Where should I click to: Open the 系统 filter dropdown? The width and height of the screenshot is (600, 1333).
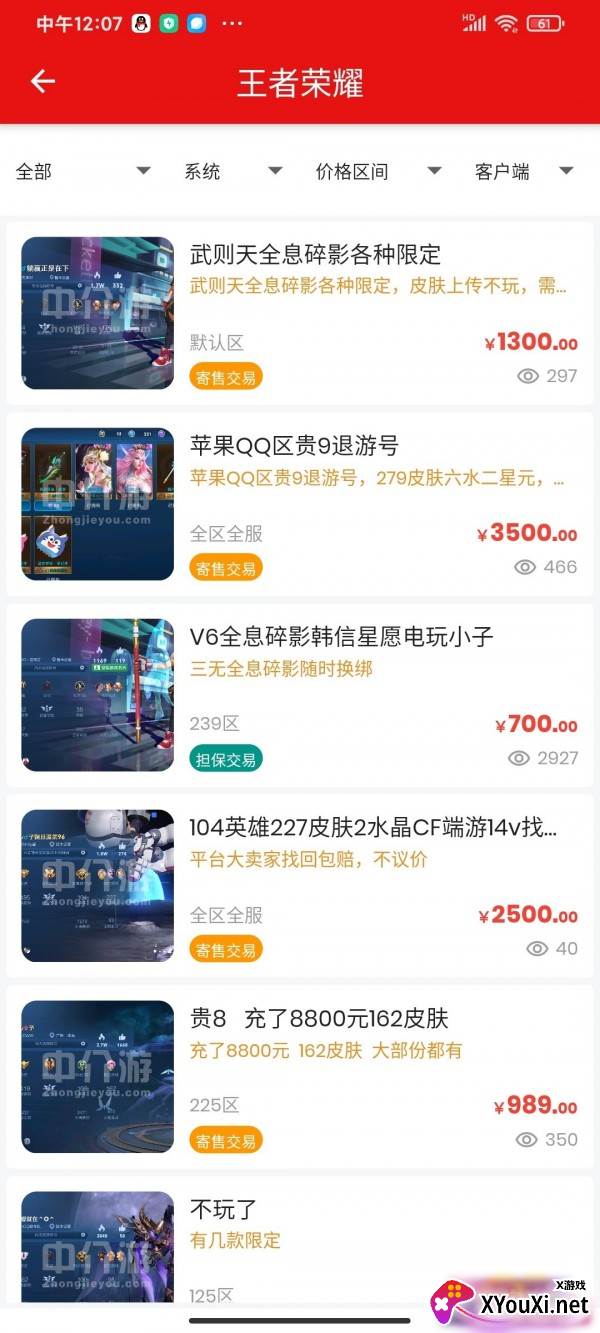click(x=232, y=171)
